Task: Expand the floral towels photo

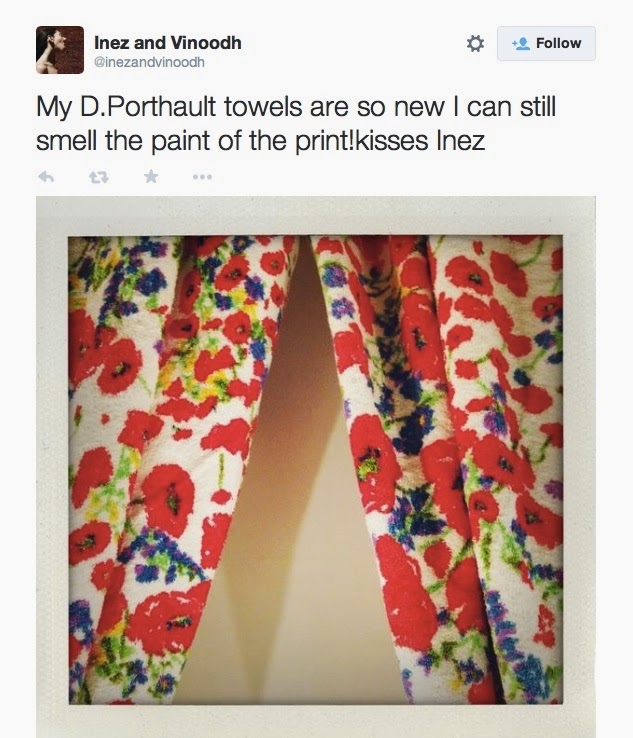Action: (315, 468)
